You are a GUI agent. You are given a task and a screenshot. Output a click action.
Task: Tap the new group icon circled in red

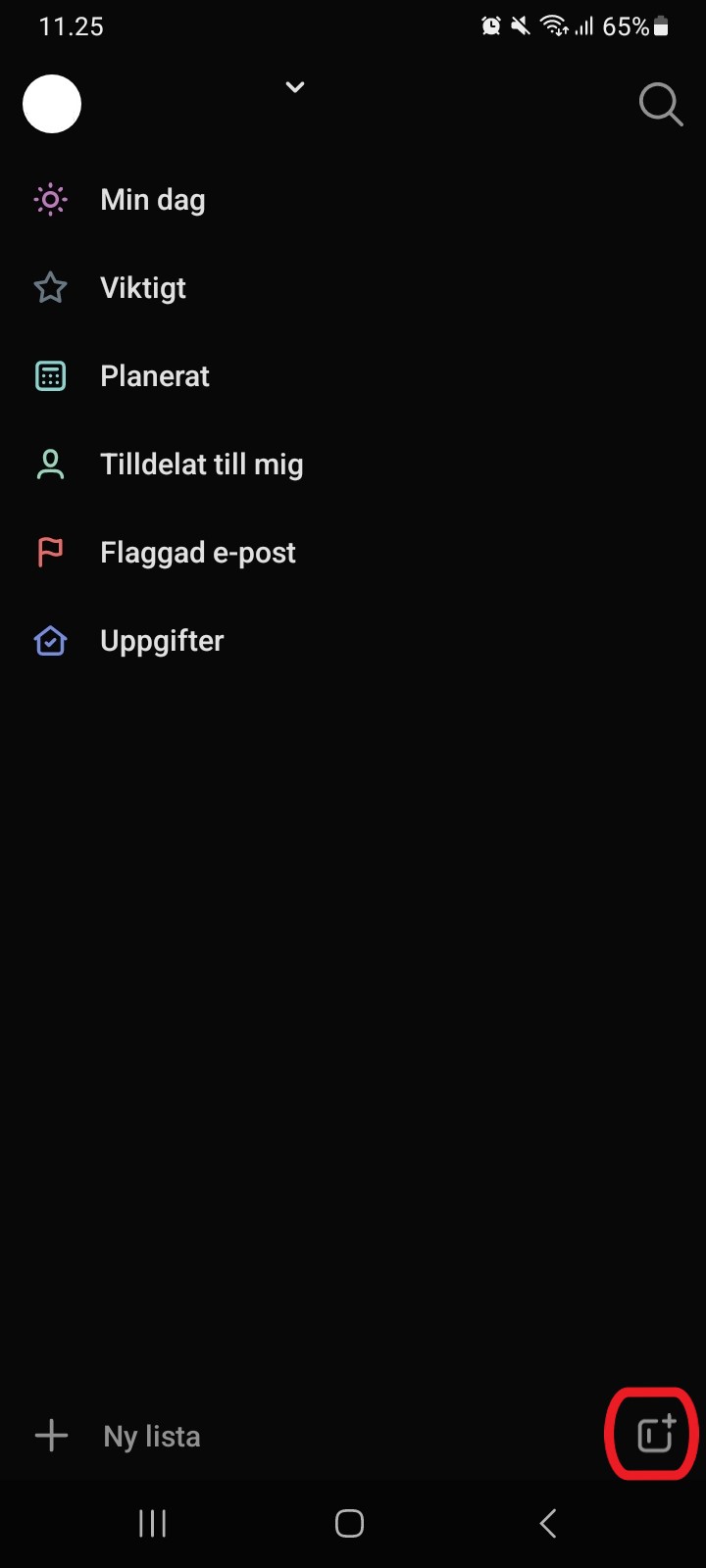[656, 1434]
